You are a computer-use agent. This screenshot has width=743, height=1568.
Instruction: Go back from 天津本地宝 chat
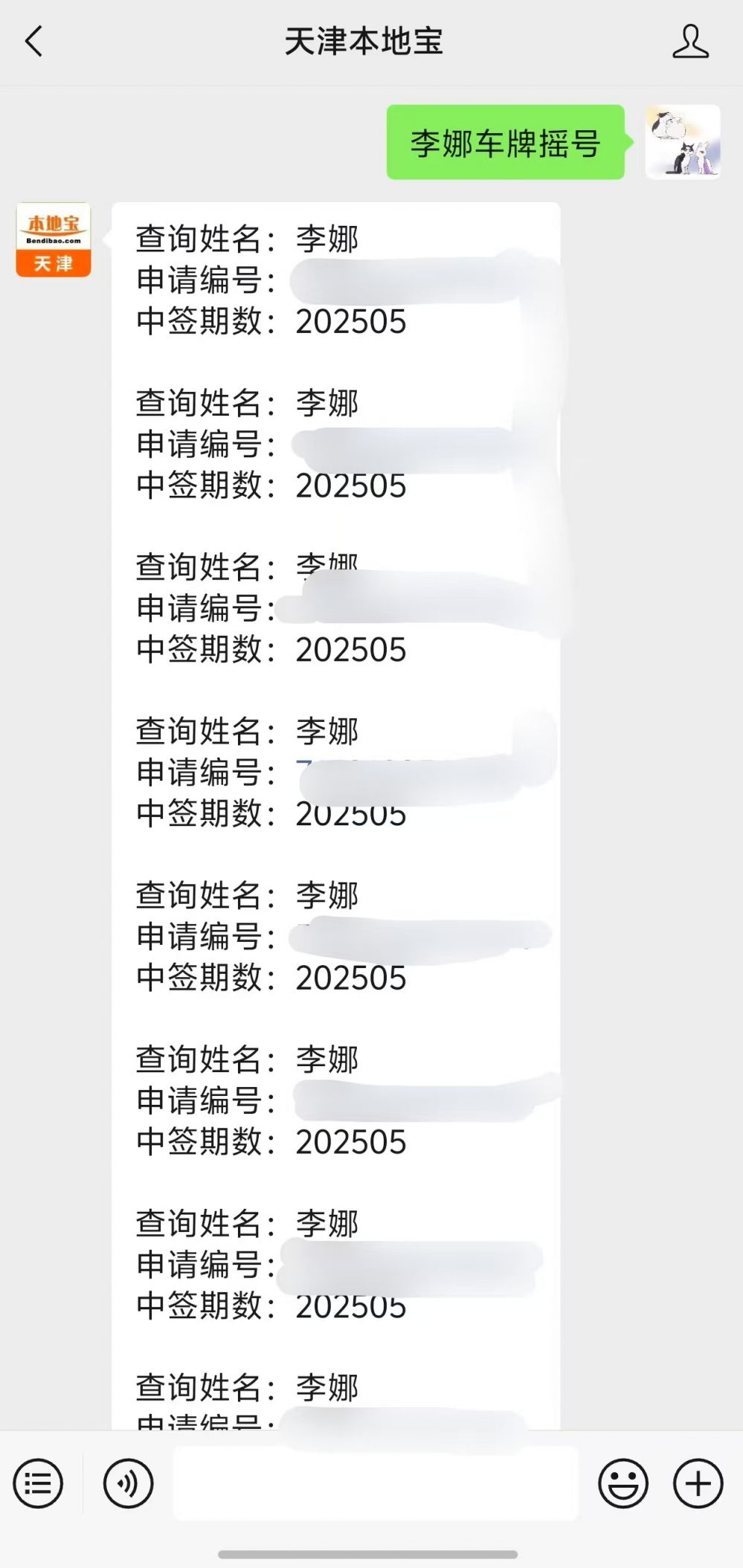click(34, 42)
